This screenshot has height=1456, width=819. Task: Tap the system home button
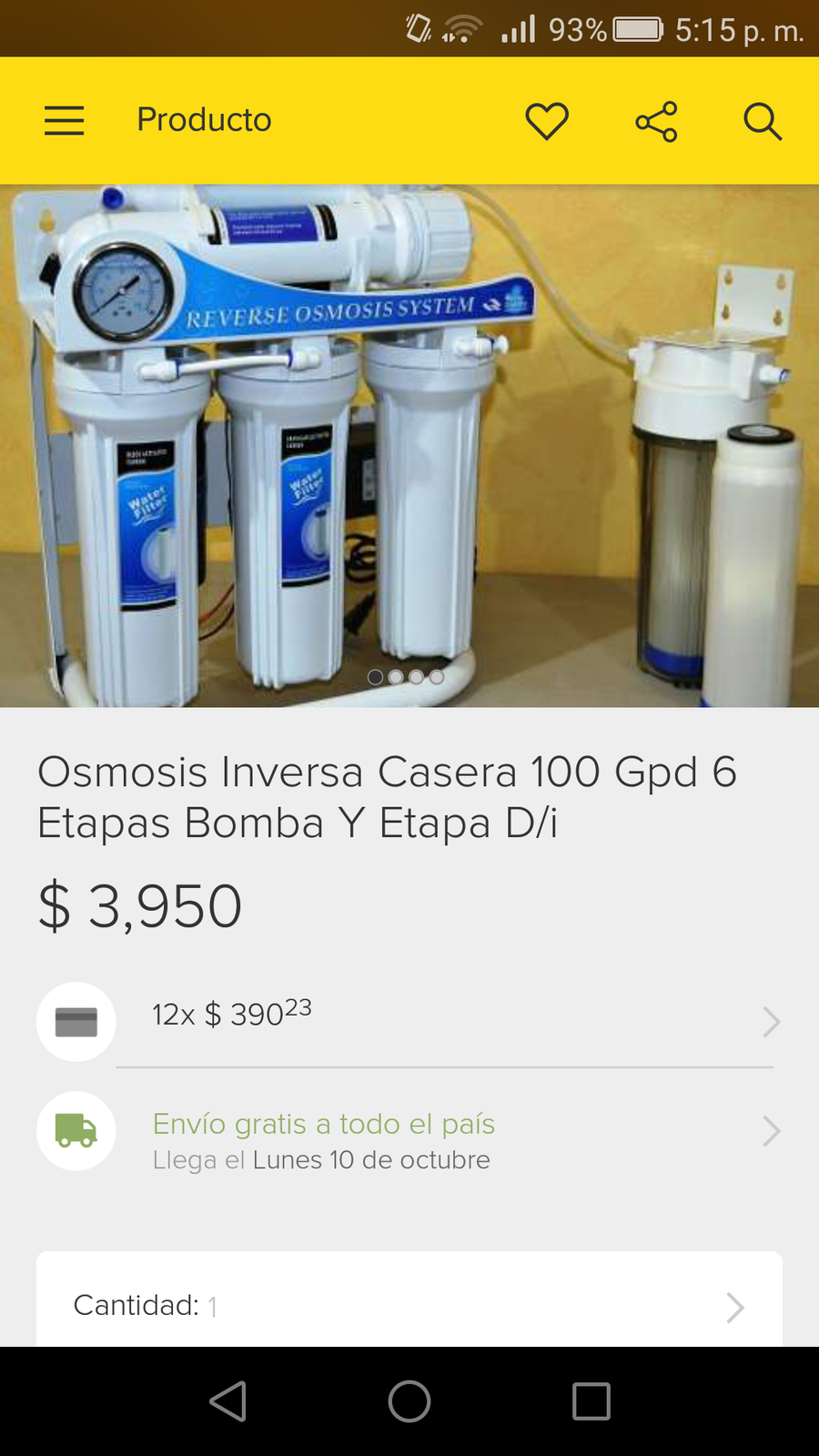(x=409, y=1401)
